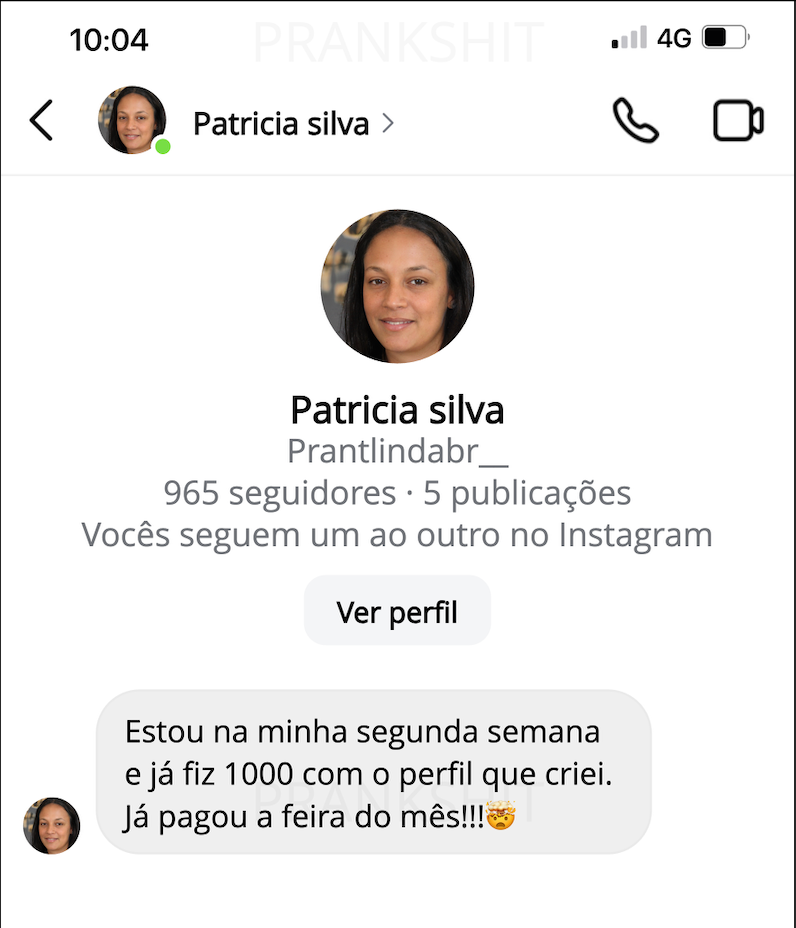Start a video call with Patricia silva
Image resolution: width=796 pixels, height=928 pixels.
[738, 121]
